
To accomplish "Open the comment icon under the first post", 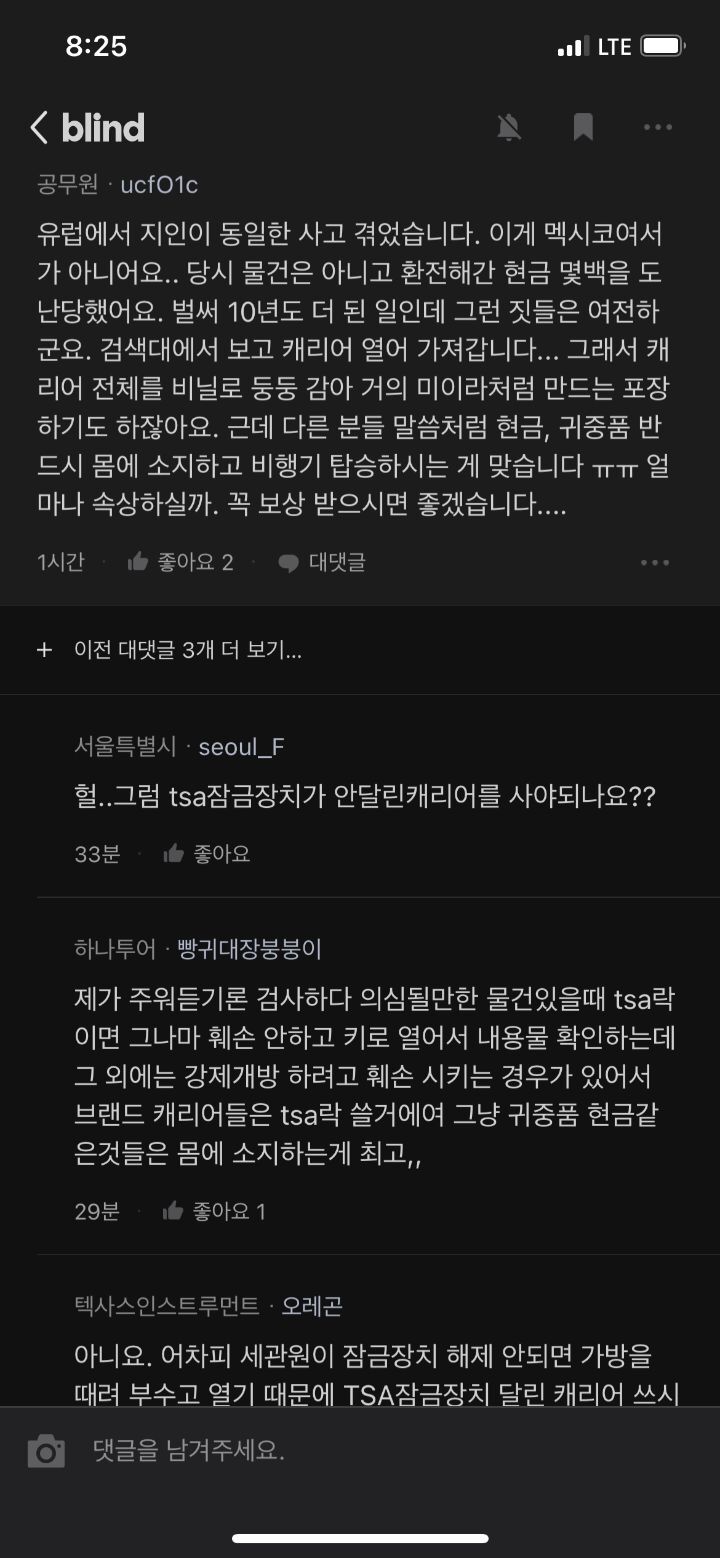I will (290, 561).
